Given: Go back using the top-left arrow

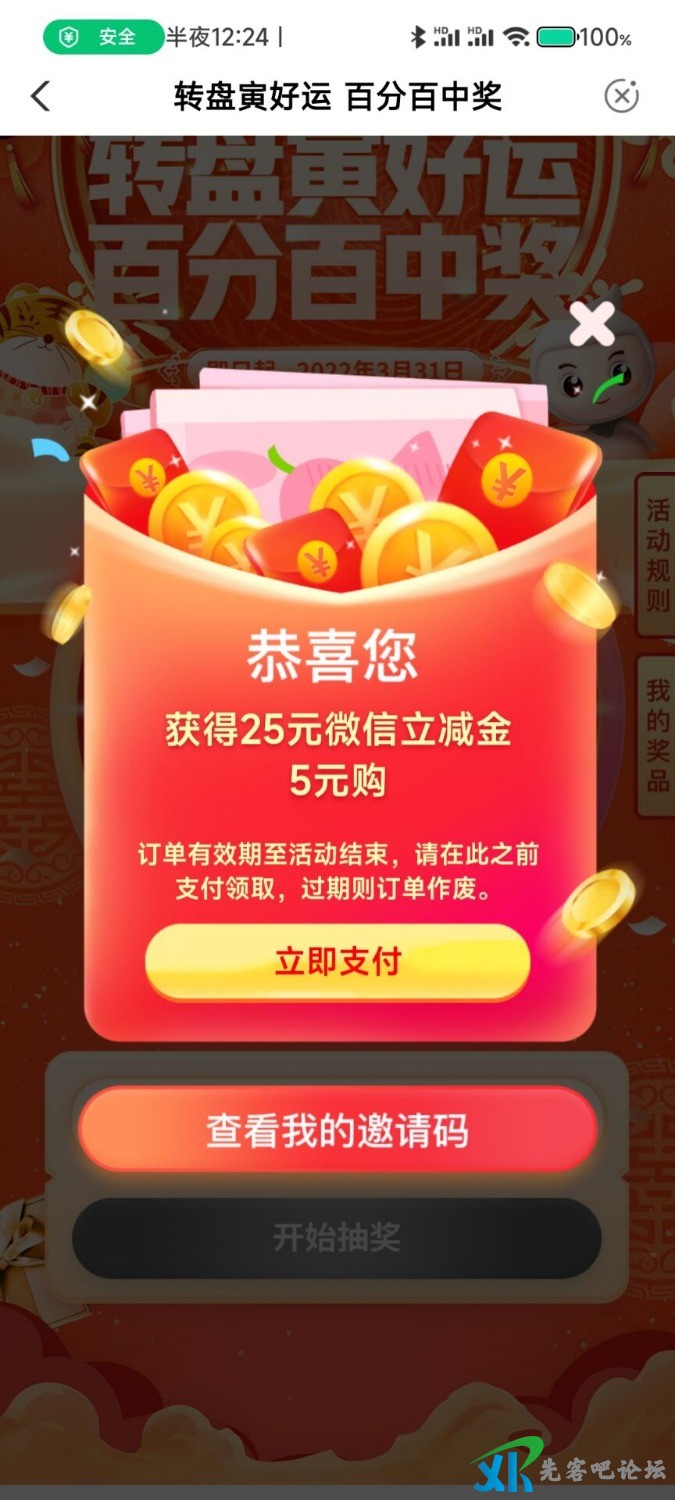Looking at the screenshot, I should (40, 97).
